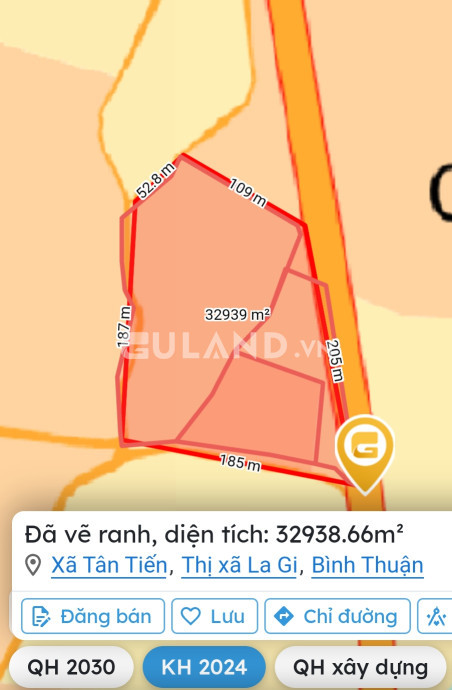452x690 pixels.
Task: Get directions with Chỉ đường
Action: point(337,616)
